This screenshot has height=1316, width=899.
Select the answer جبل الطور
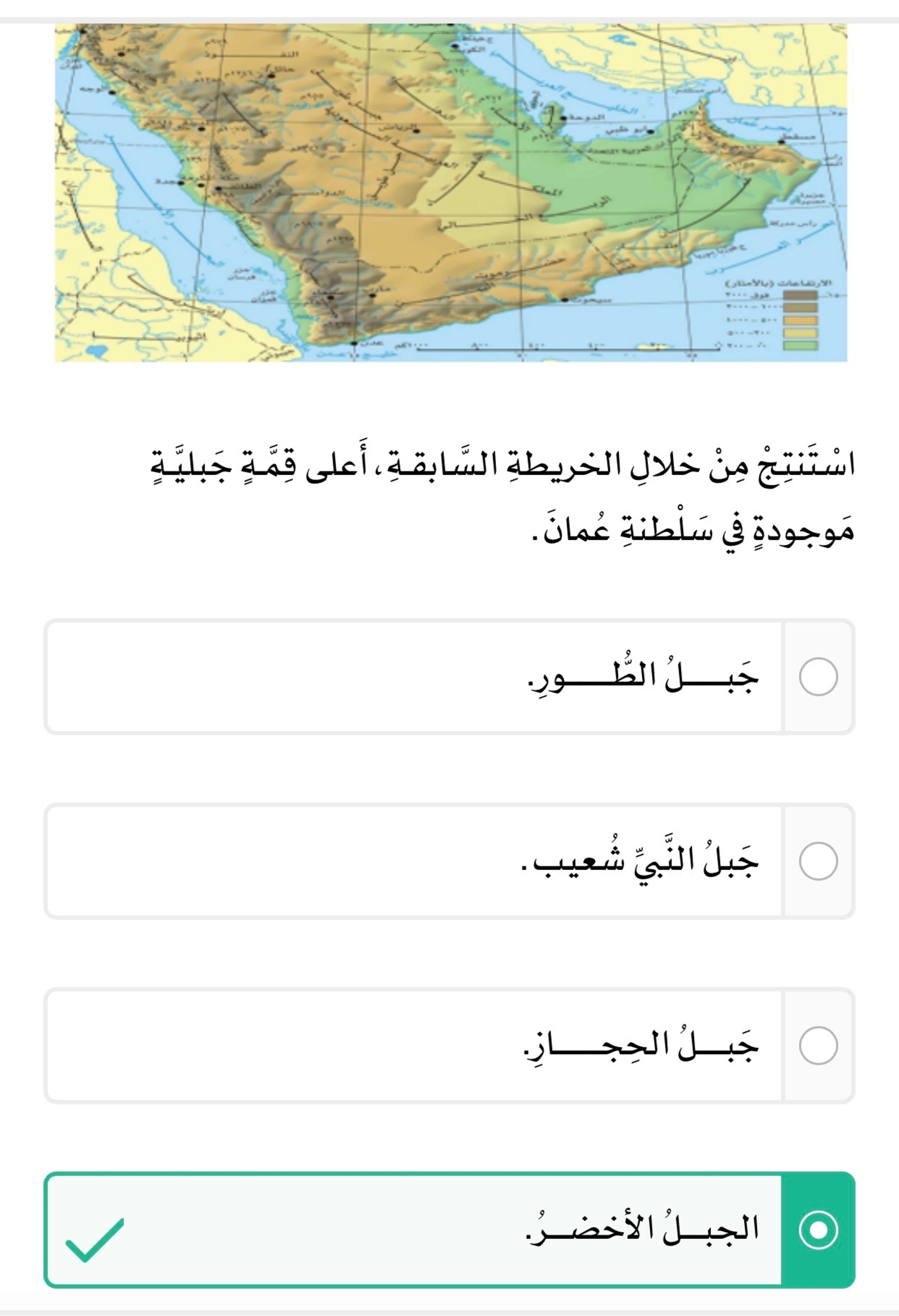pyautogui.click(x=449, y=677)
